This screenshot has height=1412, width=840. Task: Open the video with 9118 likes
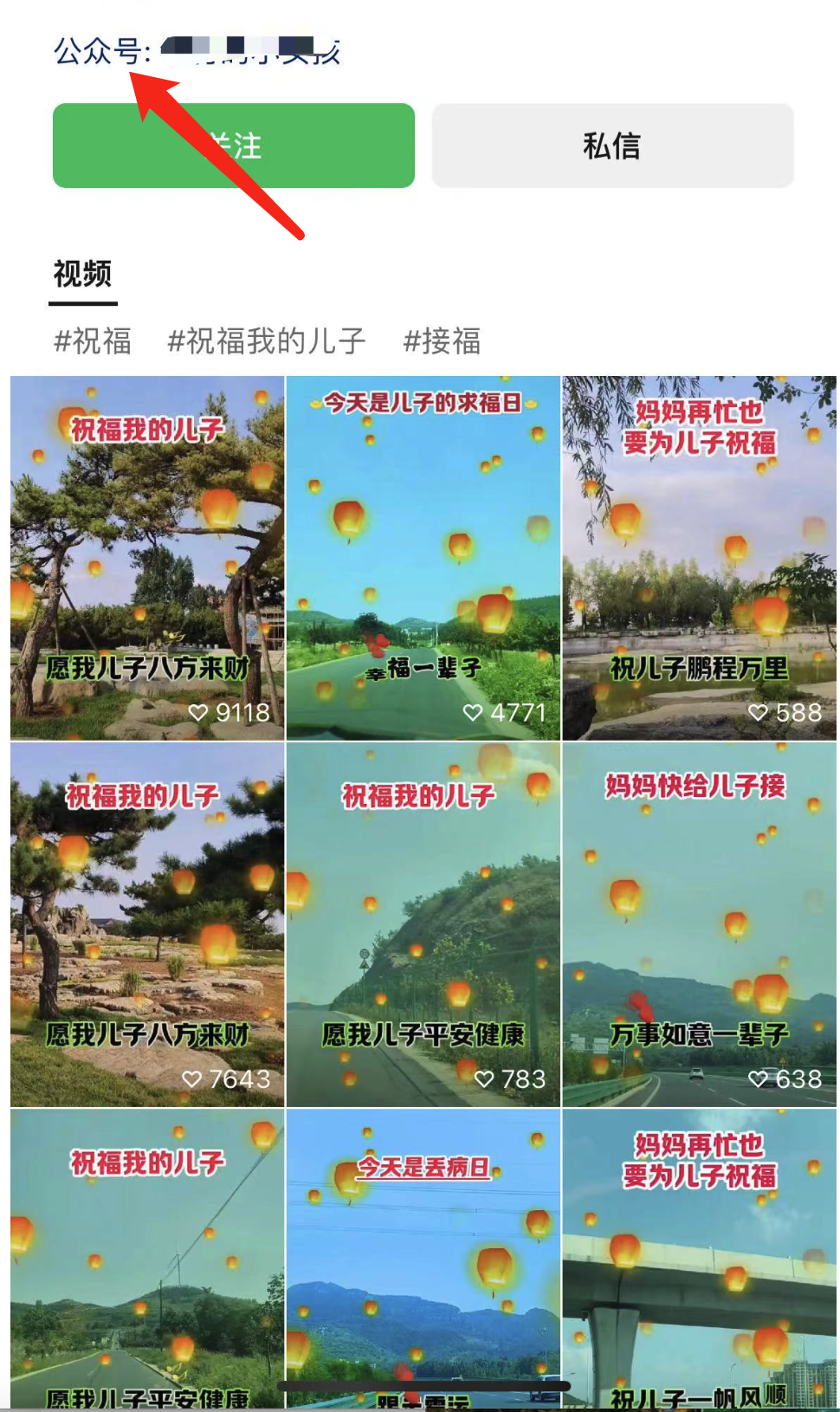tap(147, 558)
